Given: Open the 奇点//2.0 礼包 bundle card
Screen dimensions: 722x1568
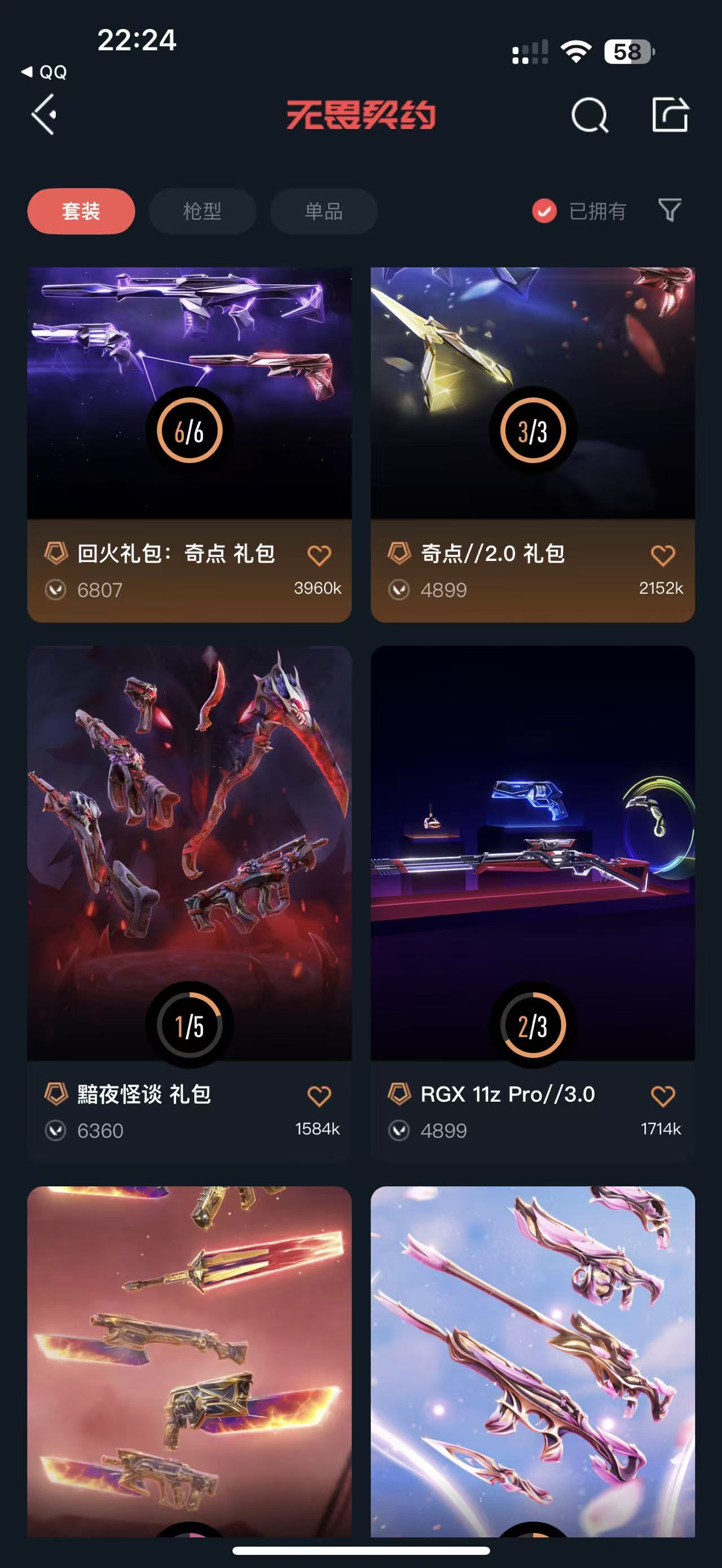Looking at the screenshot, I should click(x=532, y=396).
